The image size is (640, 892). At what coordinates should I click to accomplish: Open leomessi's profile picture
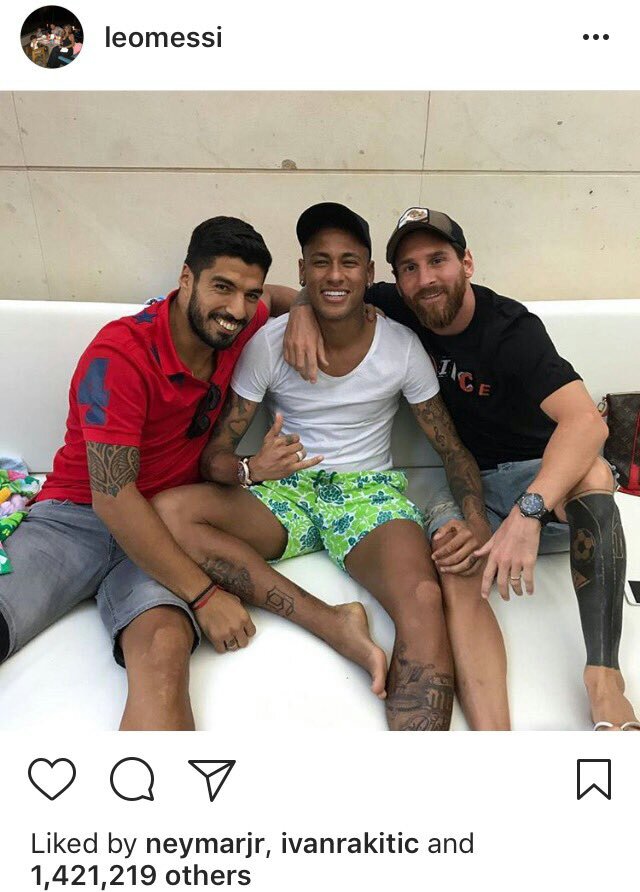(52, 37)
